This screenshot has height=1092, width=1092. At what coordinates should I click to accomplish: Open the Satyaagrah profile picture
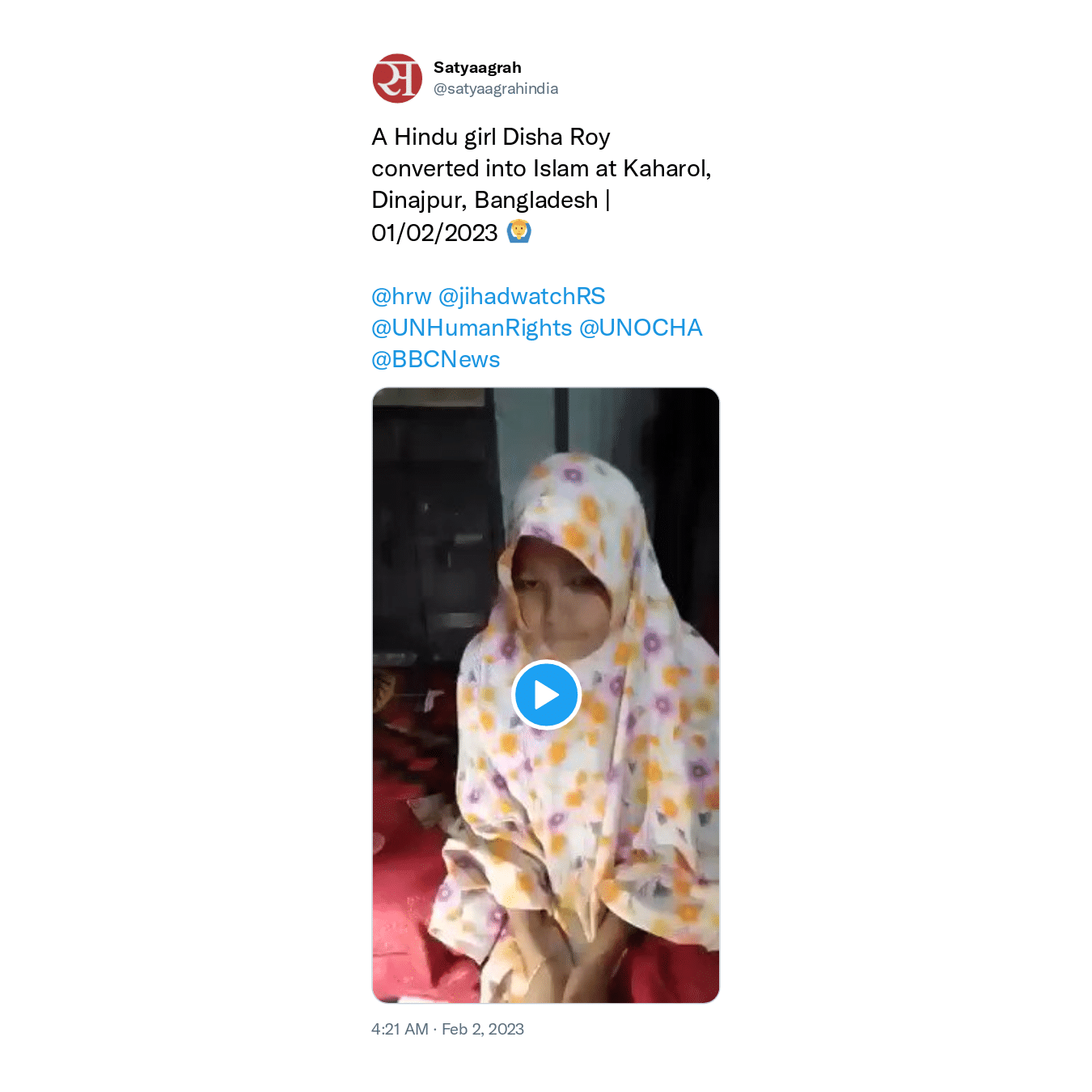(397, 78)
